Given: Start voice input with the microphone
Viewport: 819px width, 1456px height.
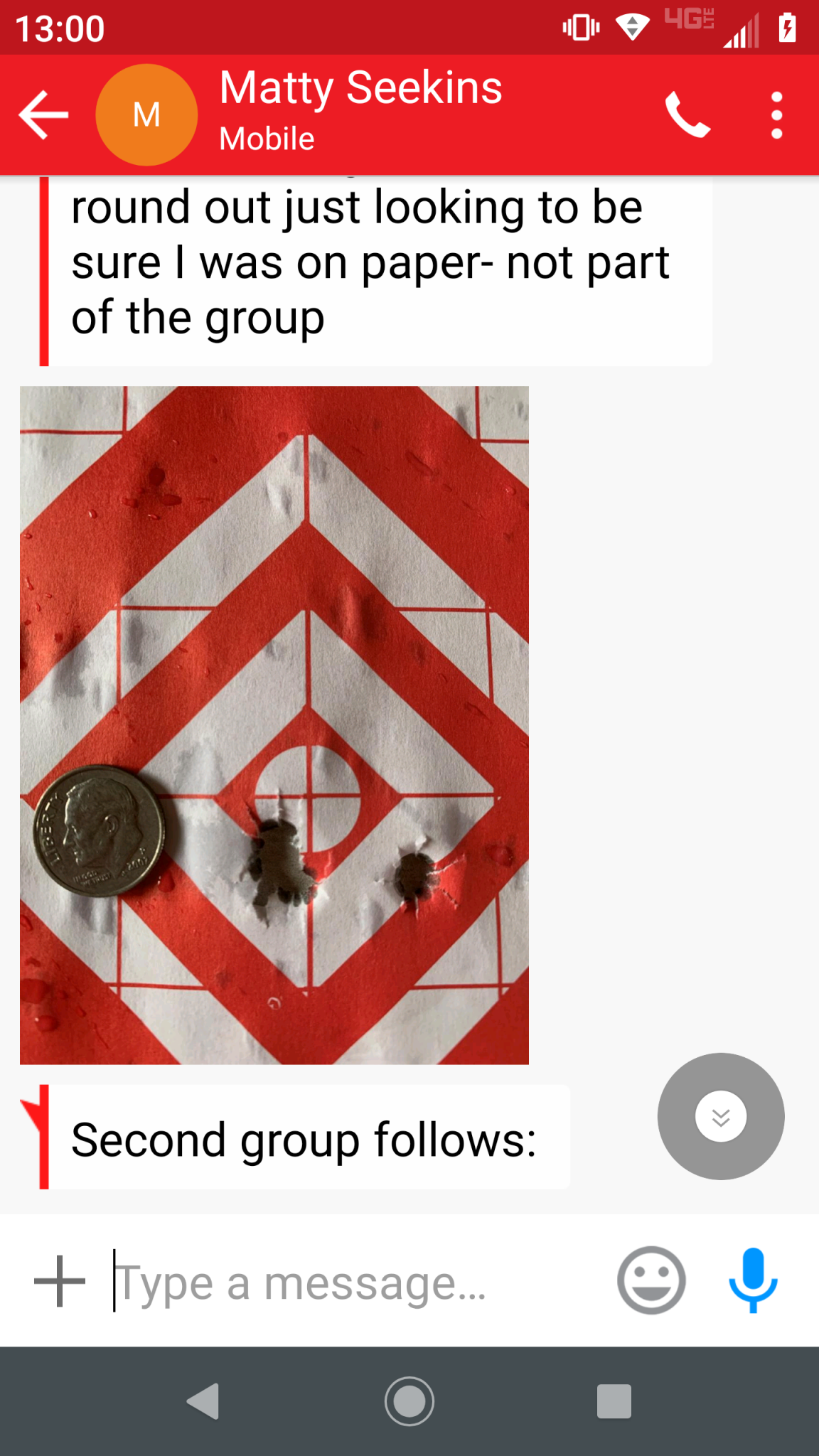Looking at the screenshot, I should (x=753, y=1280).
